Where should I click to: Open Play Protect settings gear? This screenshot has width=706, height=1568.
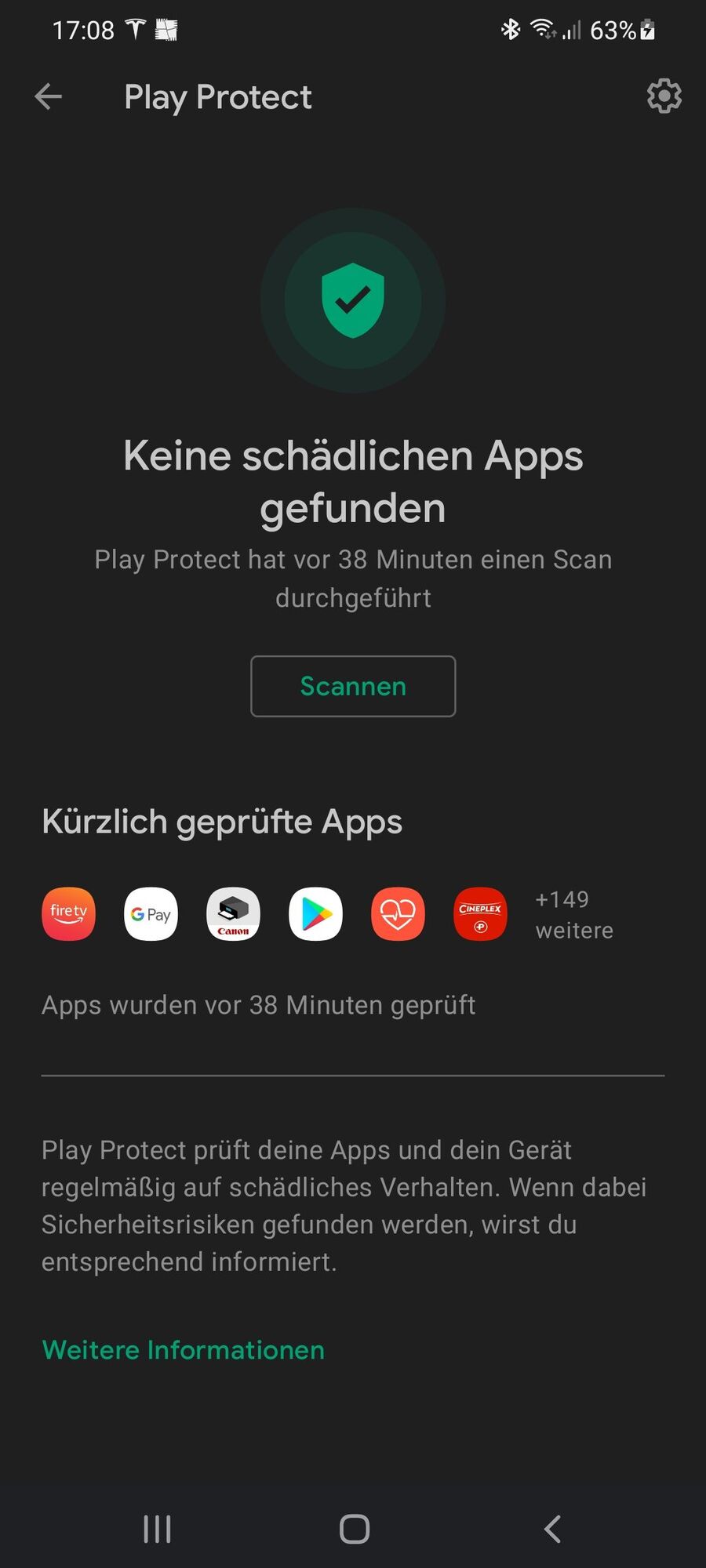(x=664, y=96)
